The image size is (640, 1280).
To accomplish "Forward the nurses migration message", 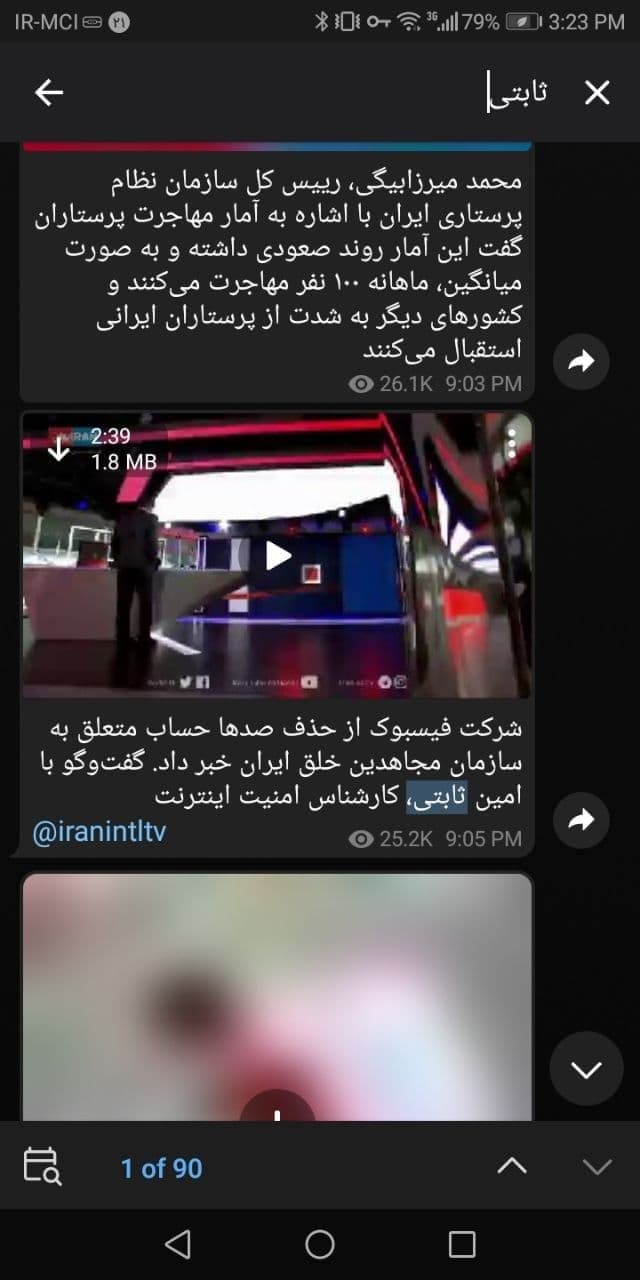I will pyautogui.click(x=581, y=361).
